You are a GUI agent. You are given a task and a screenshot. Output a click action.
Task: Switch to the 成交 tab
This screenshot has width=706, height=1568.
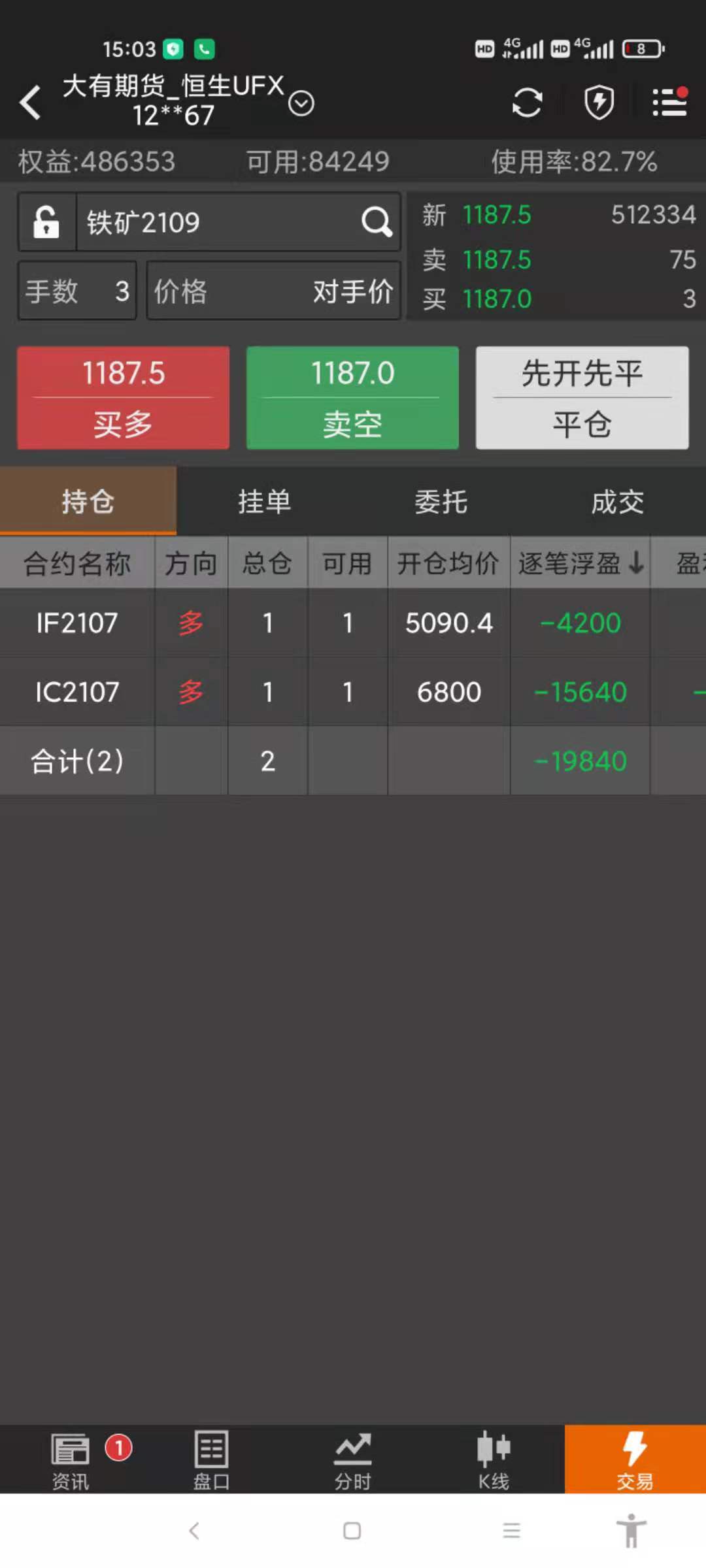pos(617,502)
